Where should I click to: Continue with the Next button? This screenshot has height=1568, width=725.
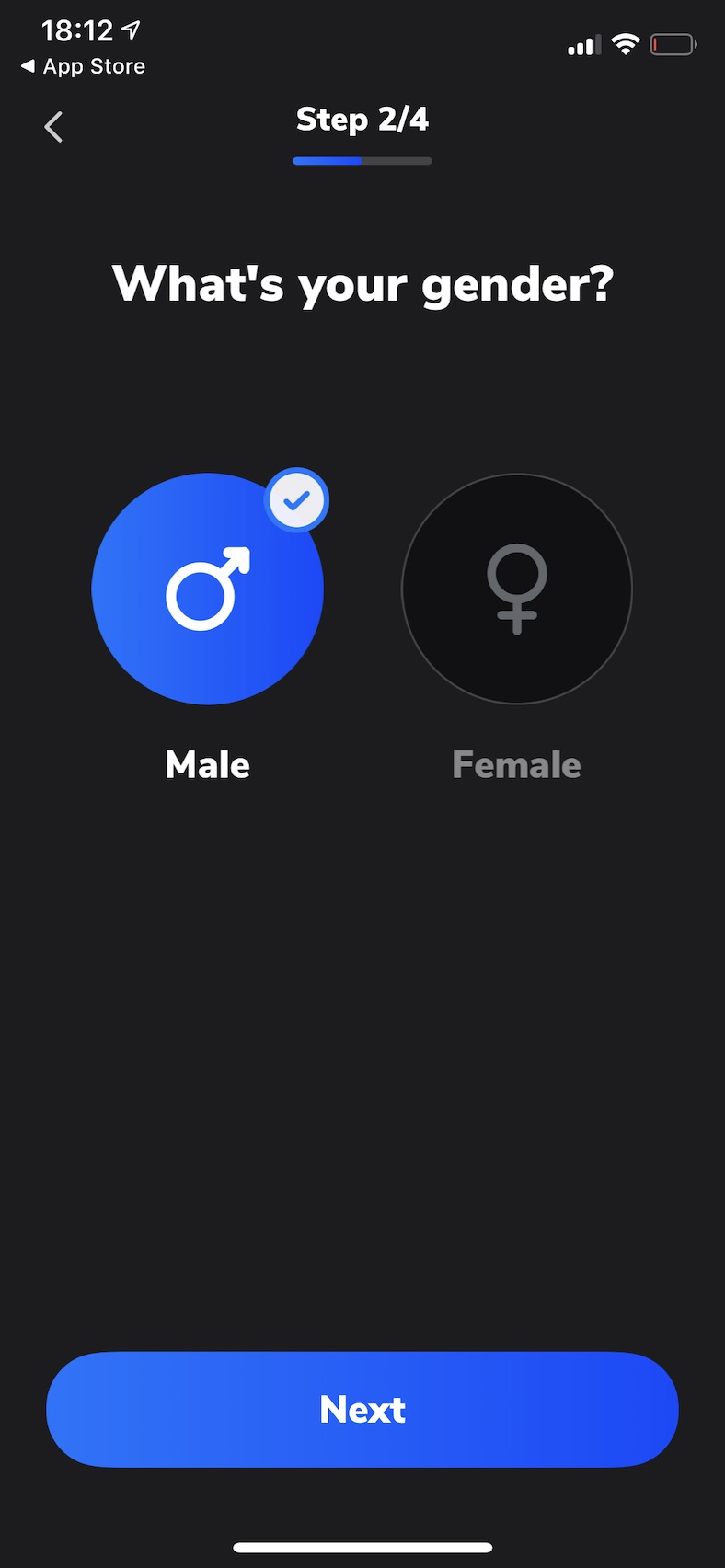point(362,1409)
